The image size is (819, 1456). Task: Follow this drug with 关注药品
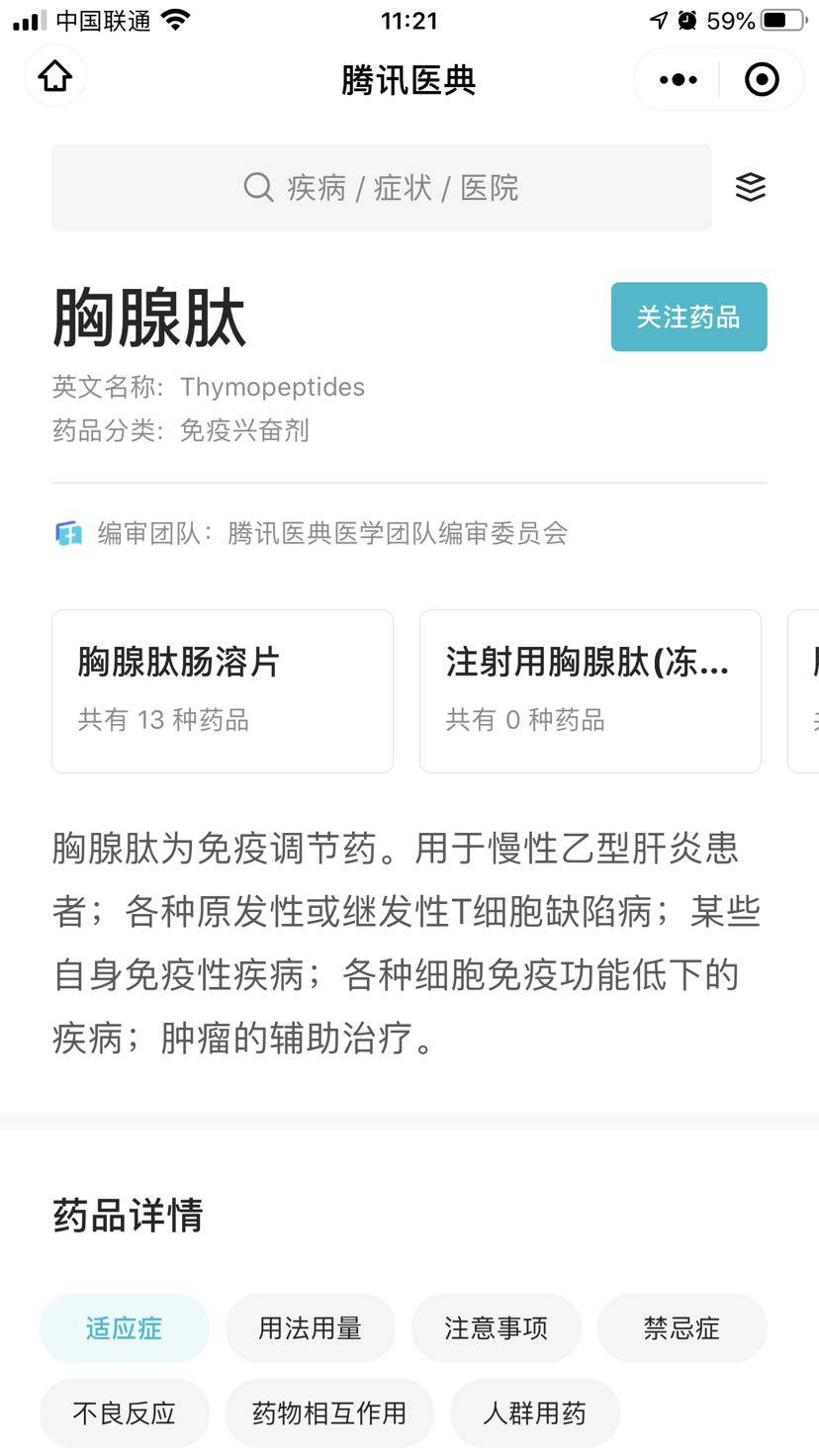coord(688,317)
